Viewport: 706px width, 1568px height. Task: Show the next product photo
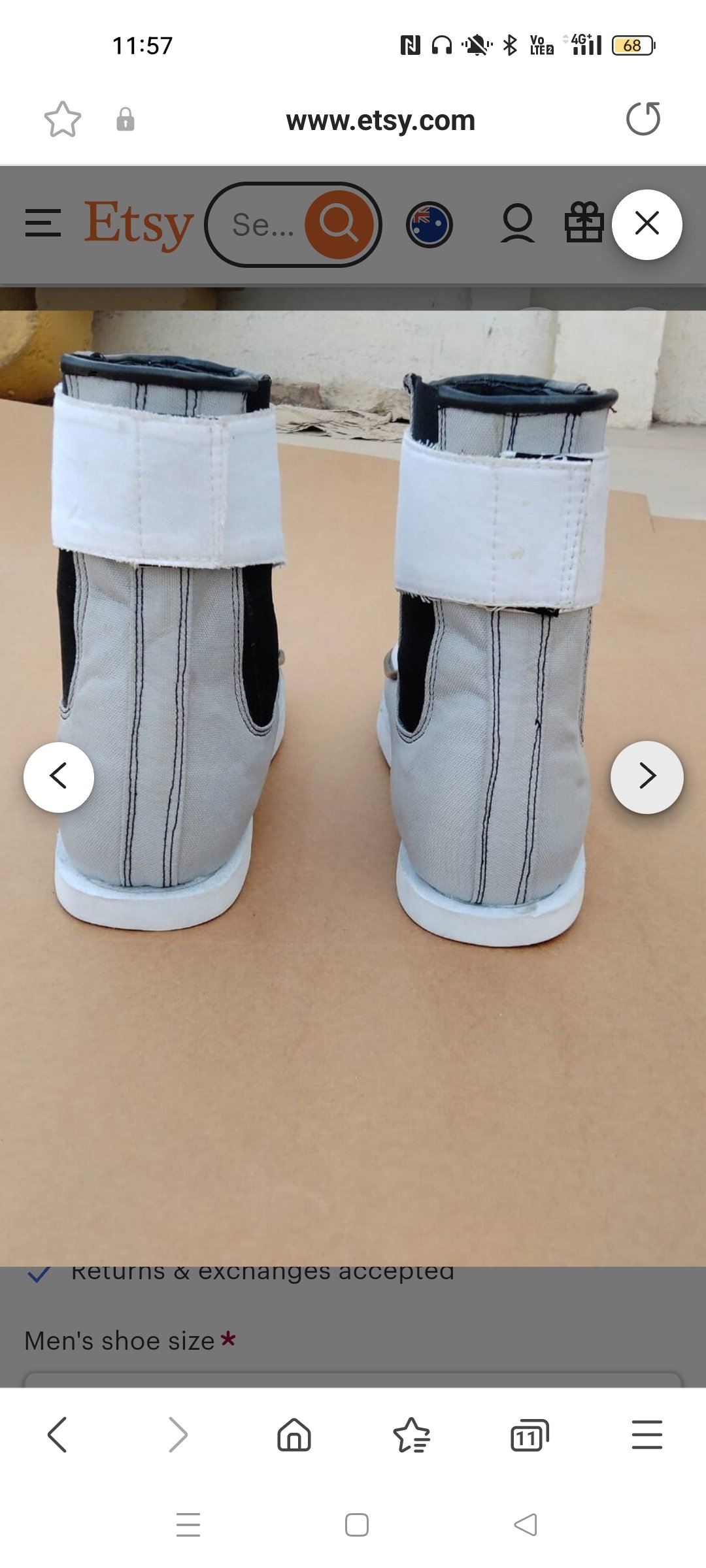click(x=647, y=777)
